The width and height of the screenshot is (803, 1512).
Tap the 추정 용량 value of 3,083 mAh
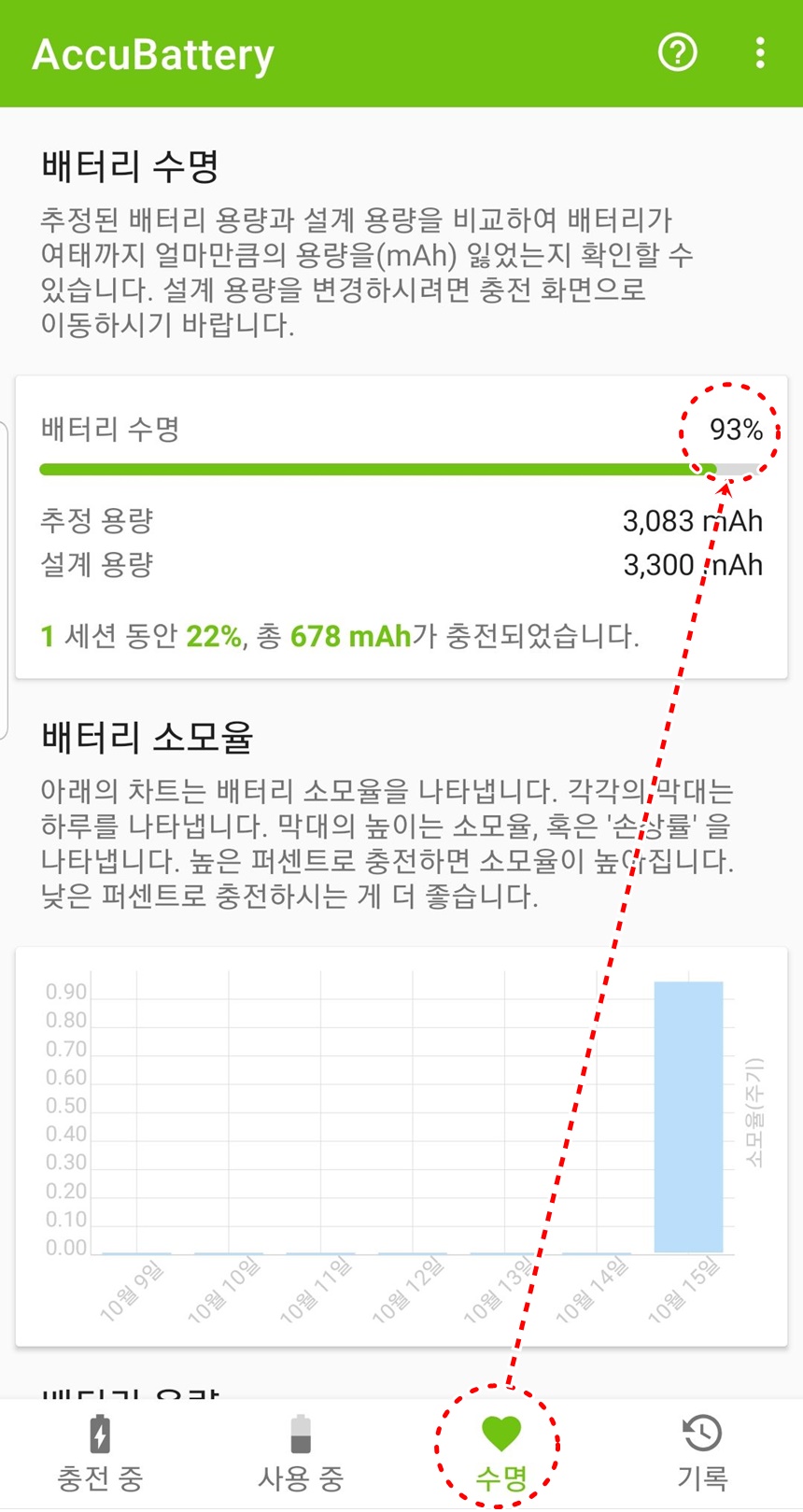pyautogui.click(x=693, y=520)
